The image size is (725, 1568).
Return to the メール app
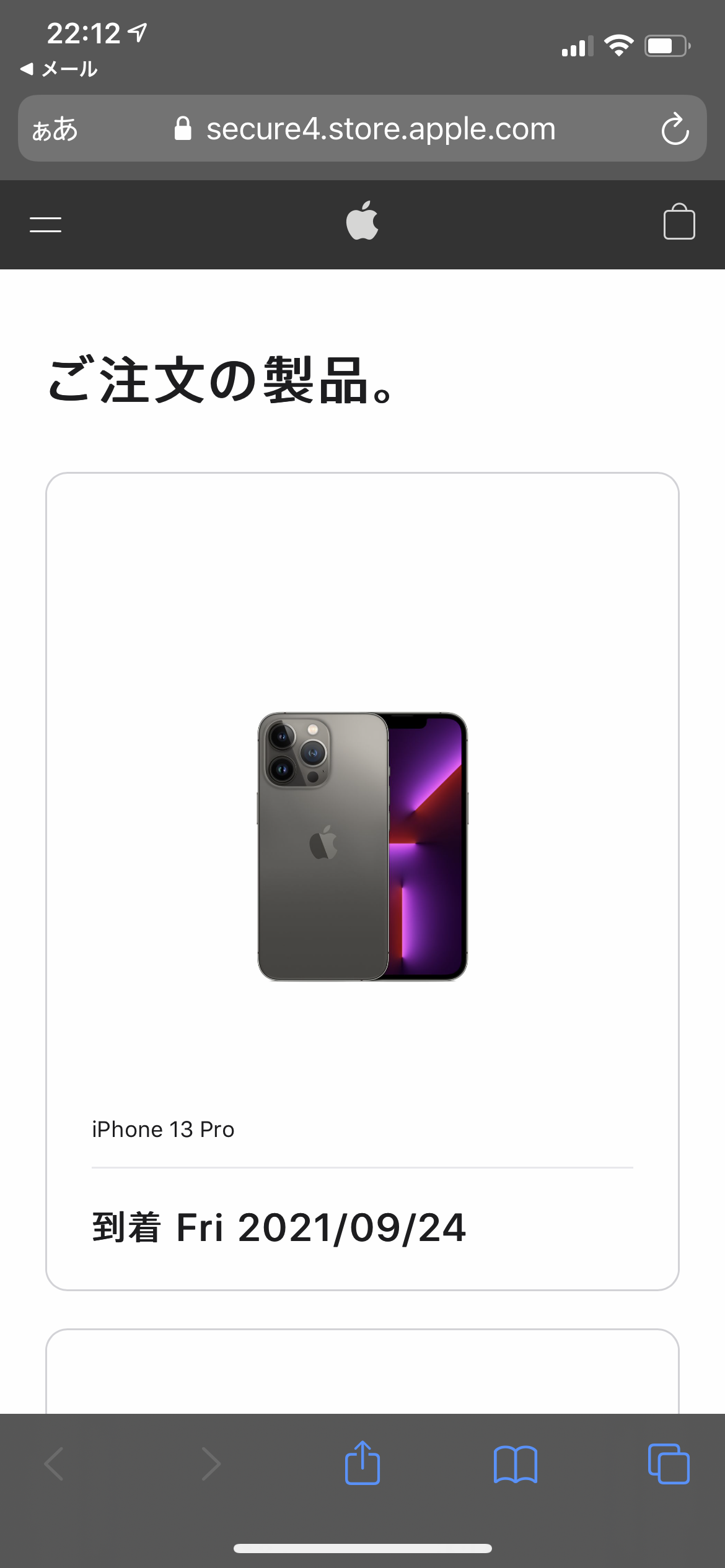click(59, 69)
